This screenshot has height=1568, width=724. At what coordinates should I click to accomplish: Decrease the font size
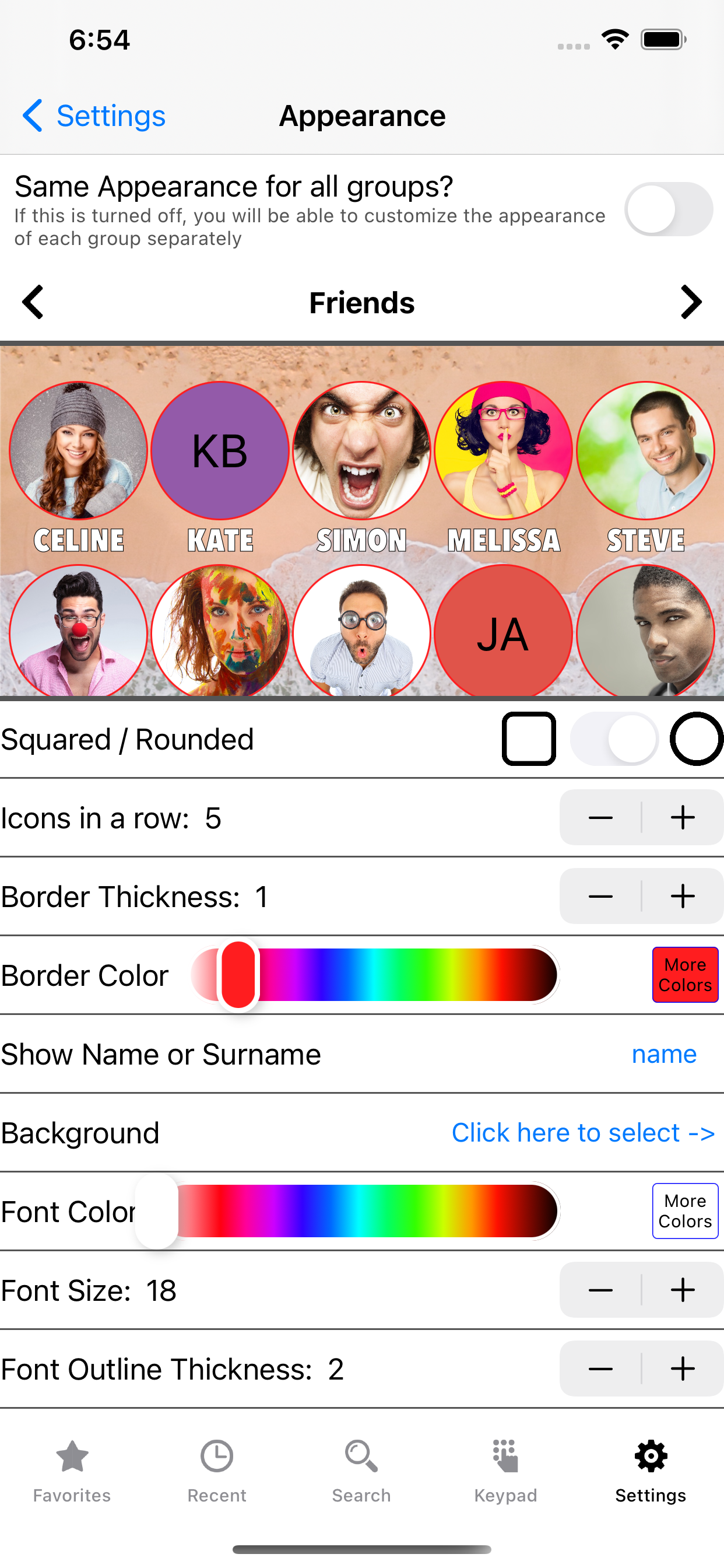pyautogui.click(x=600, y=1290)
